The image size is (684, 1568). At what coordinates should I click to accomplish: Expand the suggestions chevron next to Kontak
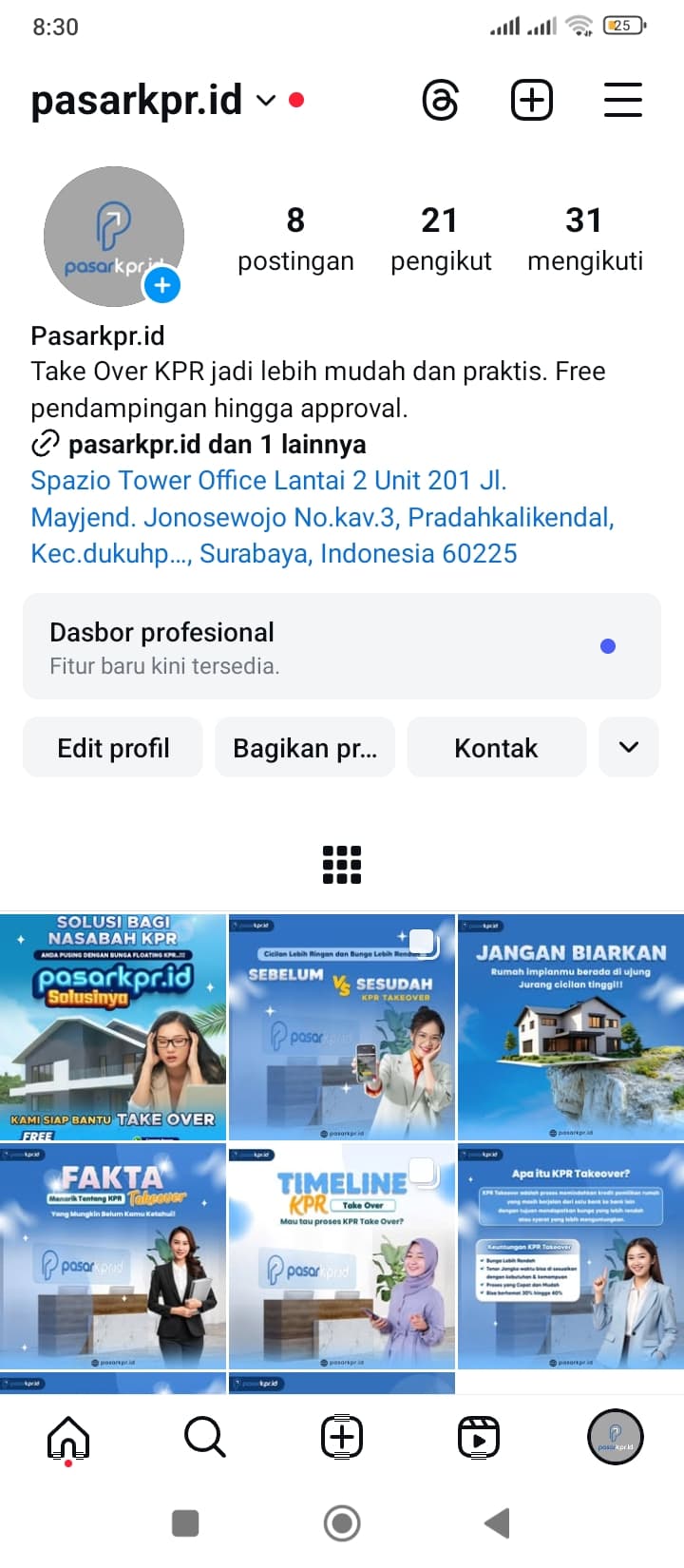click(x=629, y=748)
